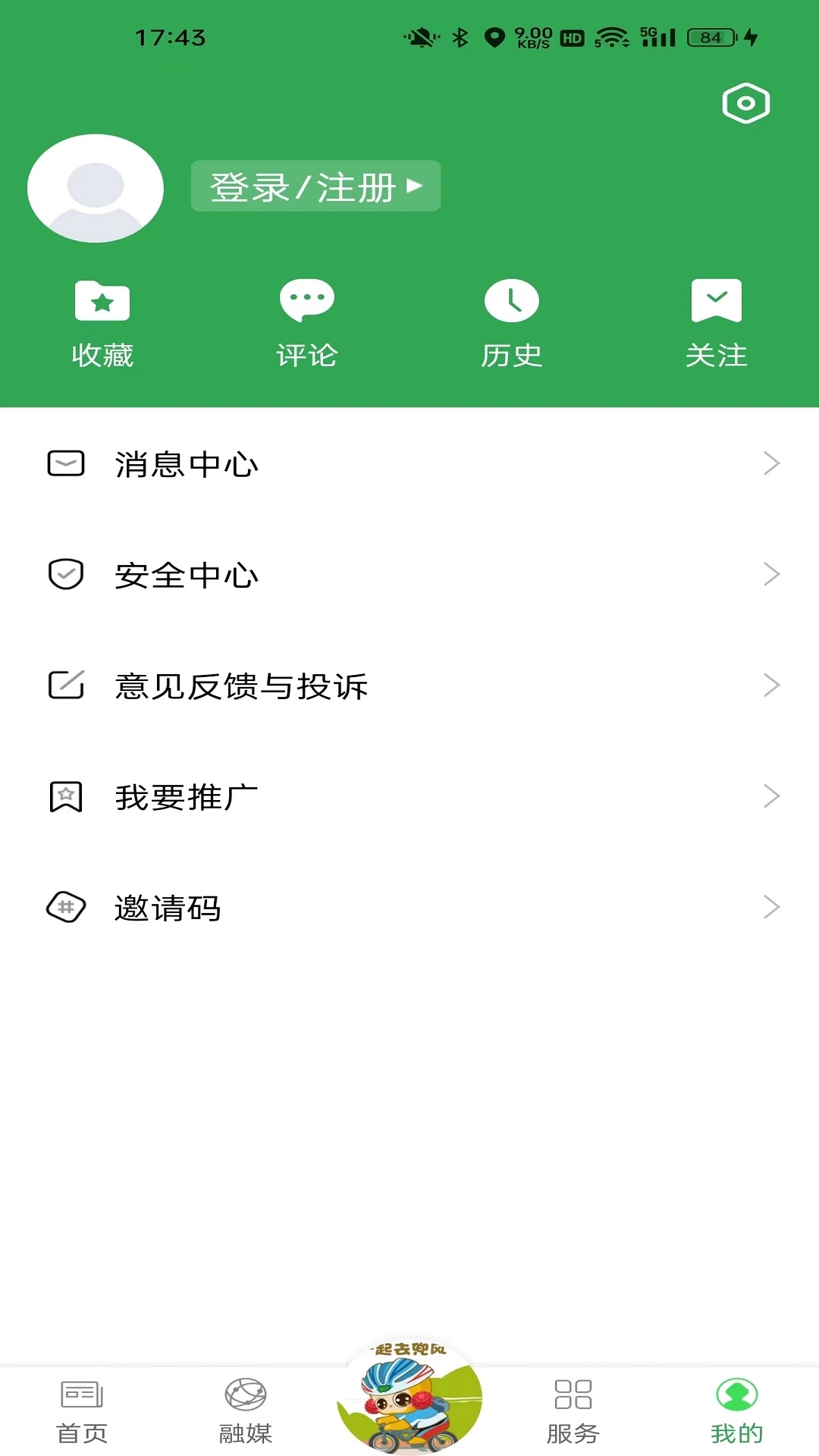The image size is (819, 1456).
Task: Open the settings gear icon
Action: tap(745, 102)
